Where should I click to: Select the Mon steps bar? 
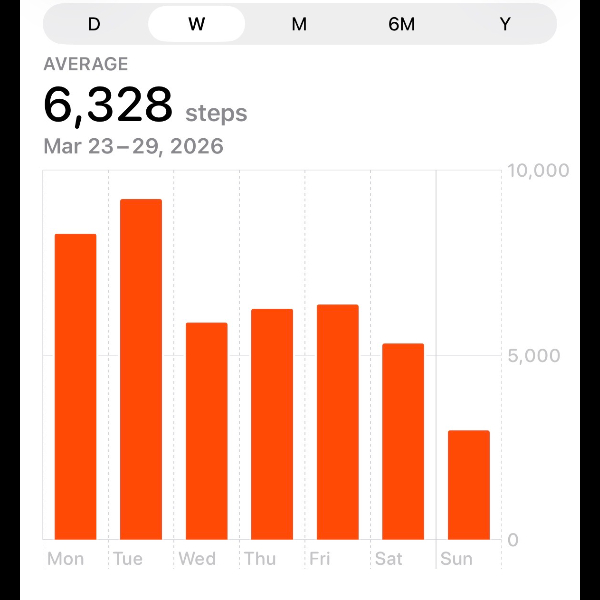75,387
